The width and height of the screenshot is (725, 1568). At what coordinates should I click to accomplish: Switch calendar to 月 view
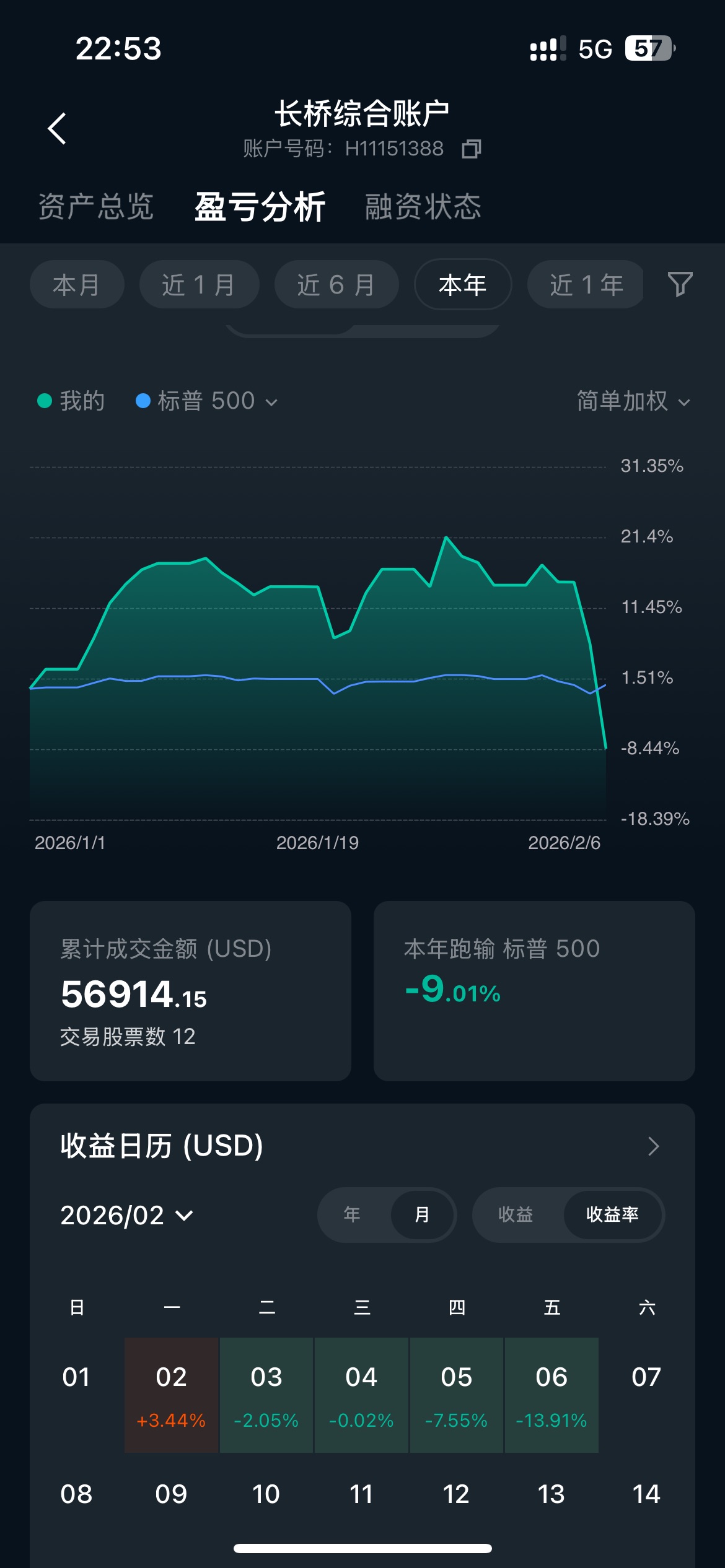[422, 1214]
